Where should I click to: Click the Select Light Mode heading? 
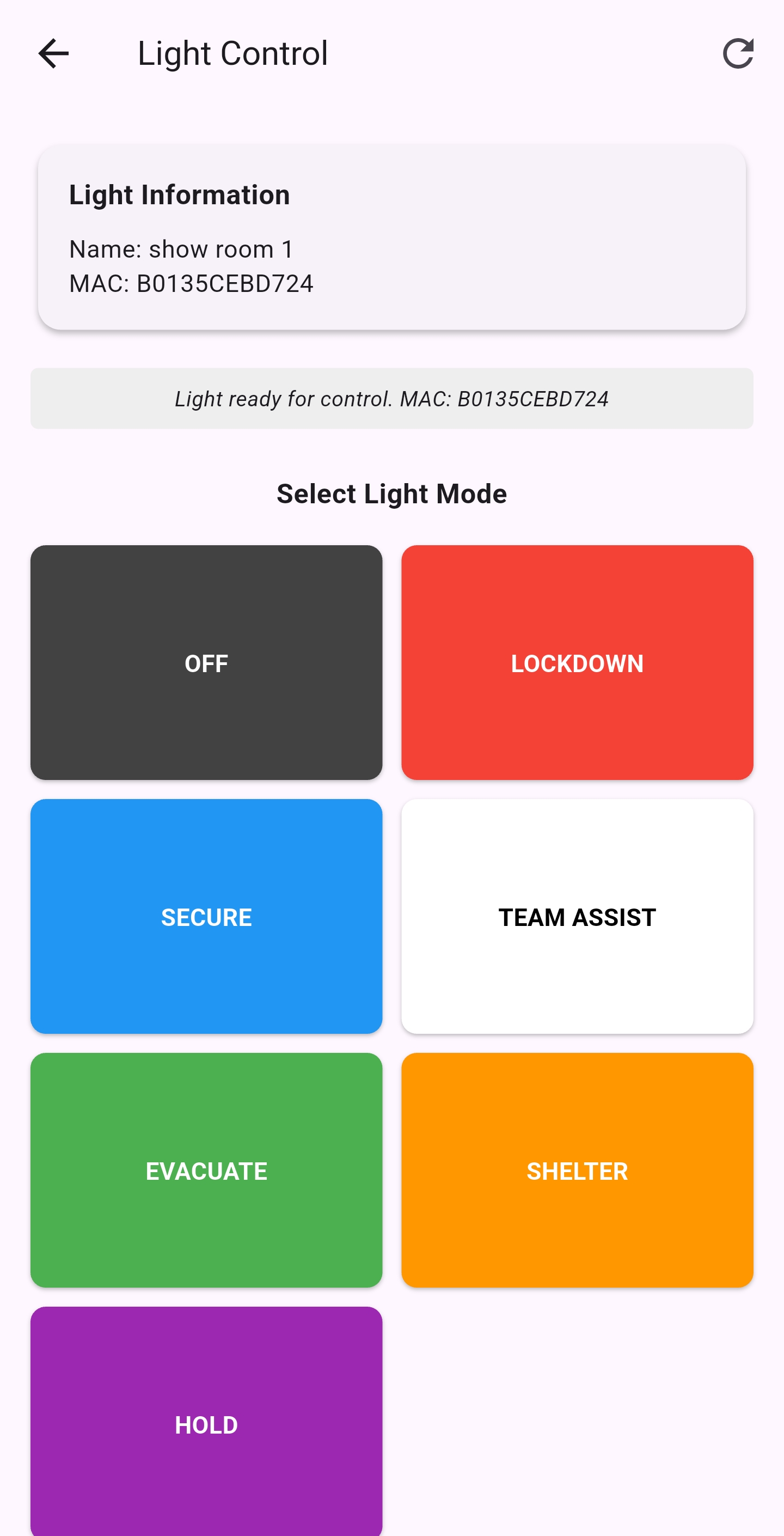[x=391, y=493]
